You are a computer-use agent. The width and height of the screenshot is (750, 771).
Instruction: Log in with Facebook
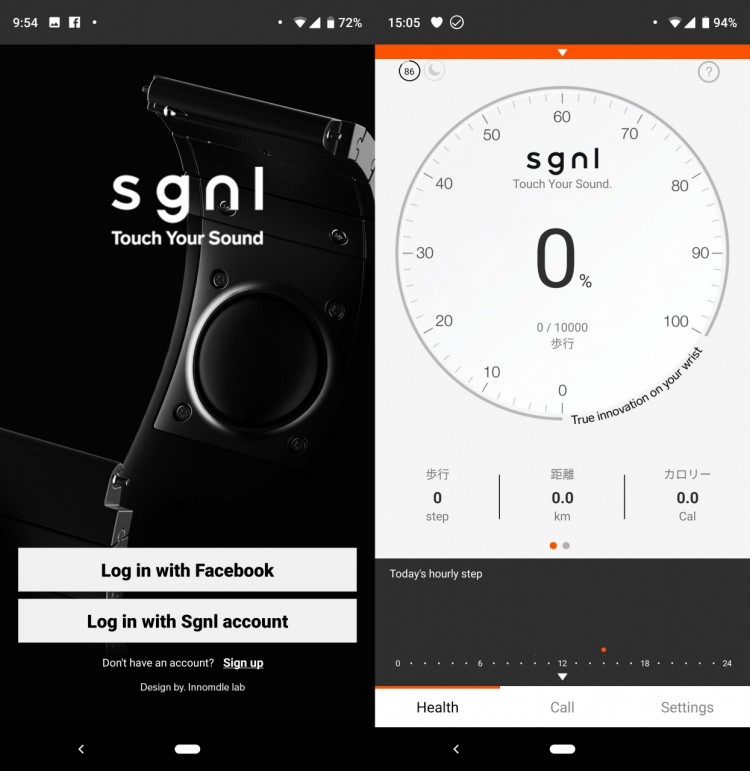point(187,570)
